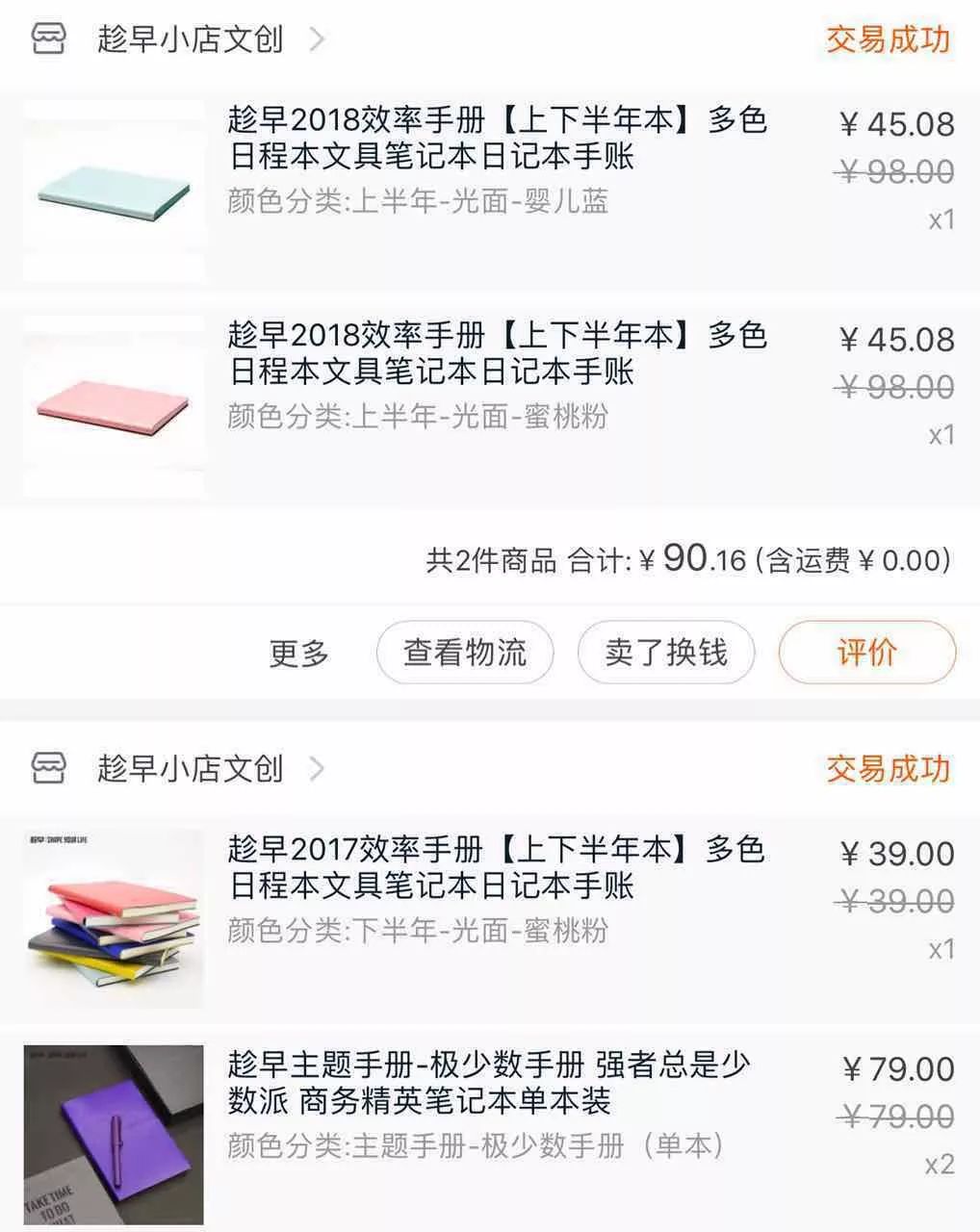Image resolution: width=980 pixels, height=1232 pixels.
Task: Open the 更多 options menu
Action: click(299, 653)
